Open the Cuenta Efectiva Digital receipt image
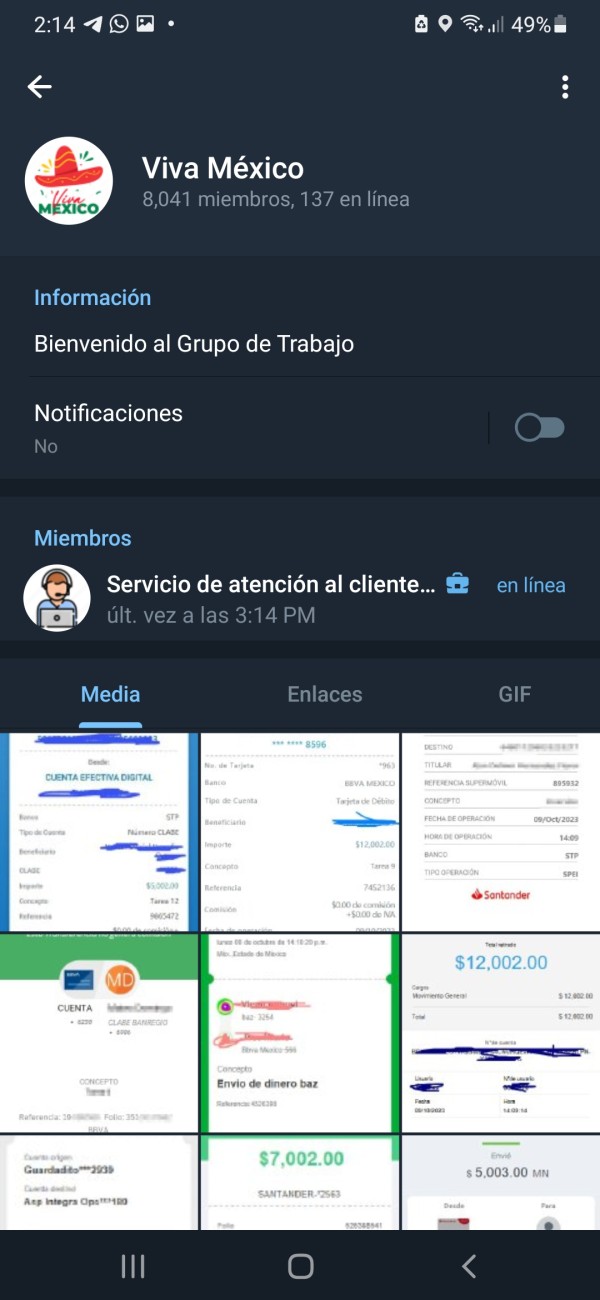The width and height of the screenshot is (600, 1300). point(99,832)
